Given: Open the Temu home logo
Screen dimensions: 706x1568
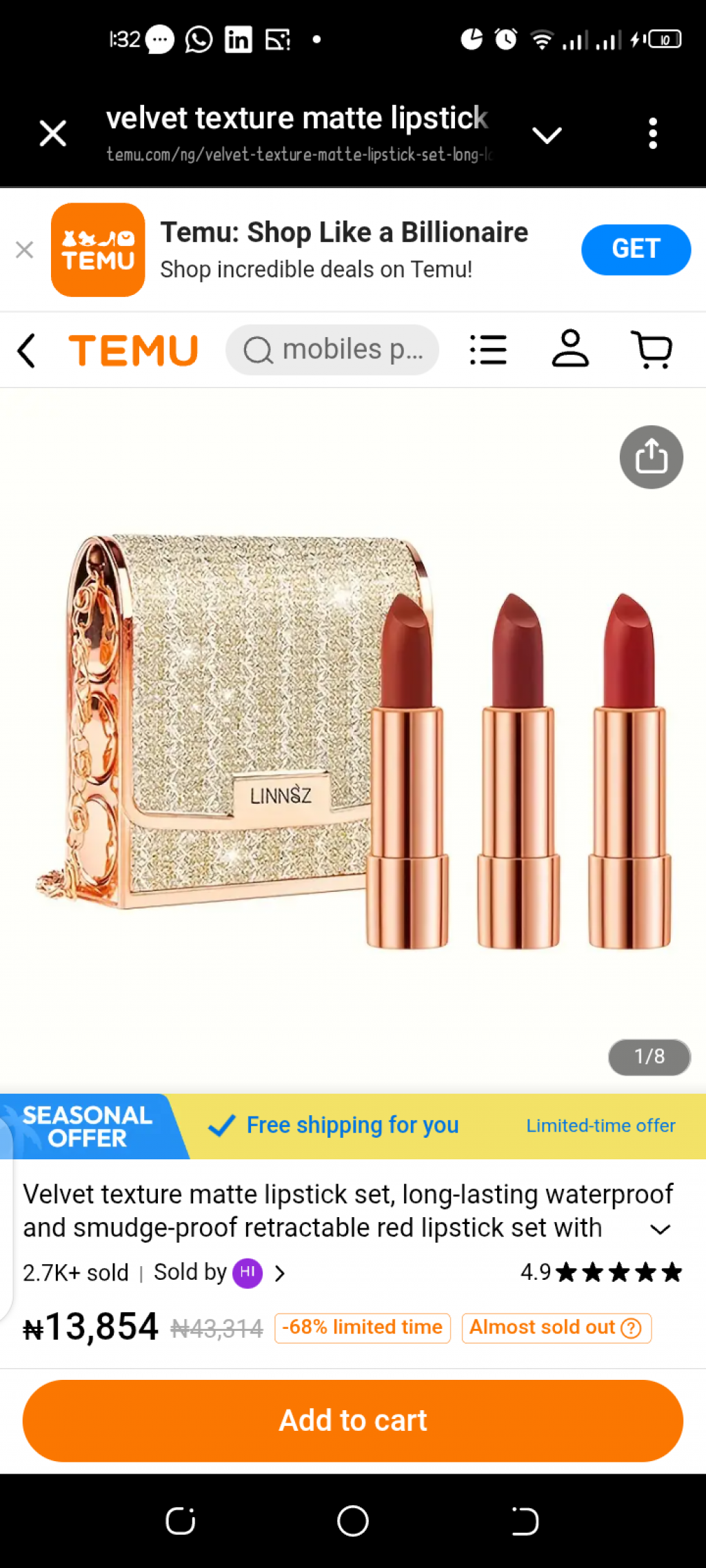Looking at the screenshot, I should [x=133, y=350].
